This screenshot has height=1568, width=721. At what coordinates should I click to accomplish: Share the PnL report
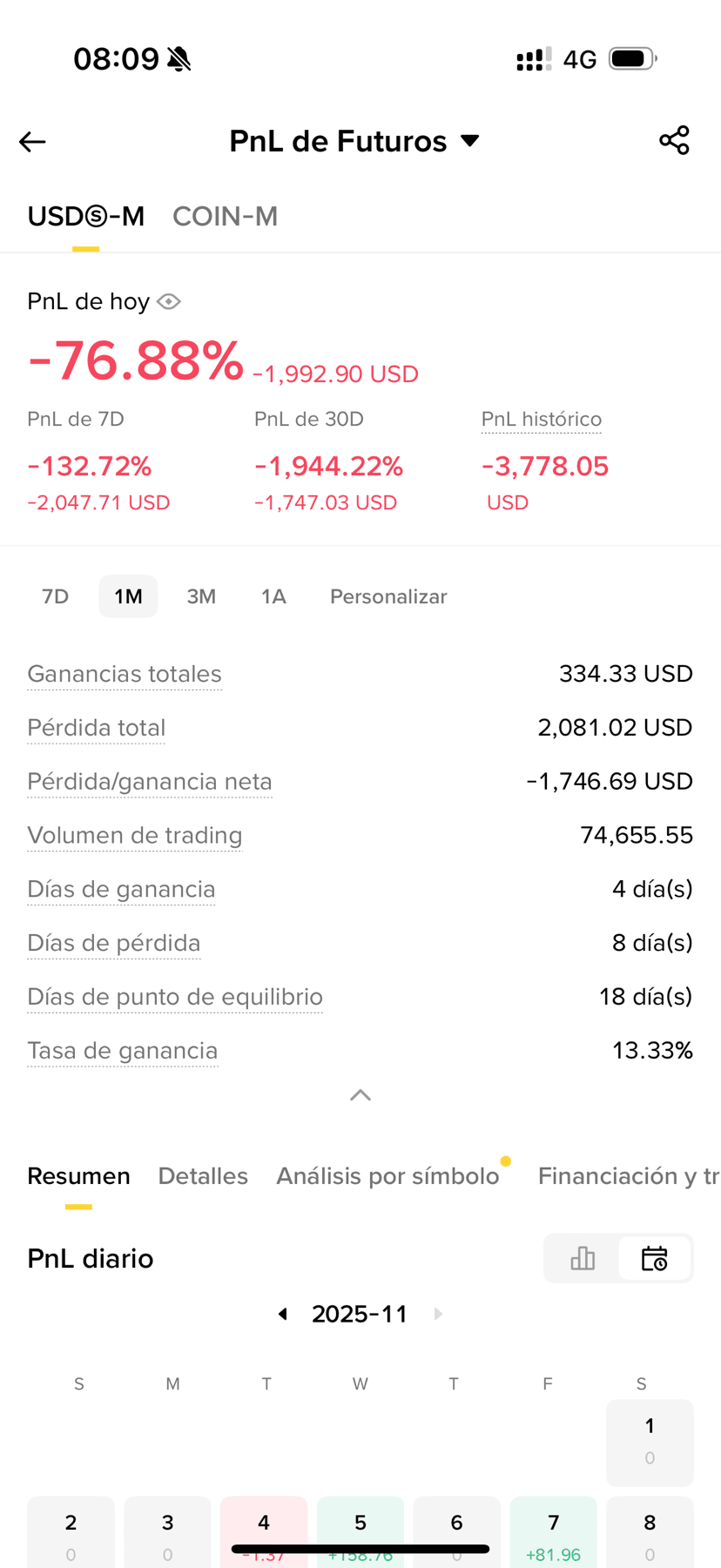pyautogui.click(x=674, y=140)
